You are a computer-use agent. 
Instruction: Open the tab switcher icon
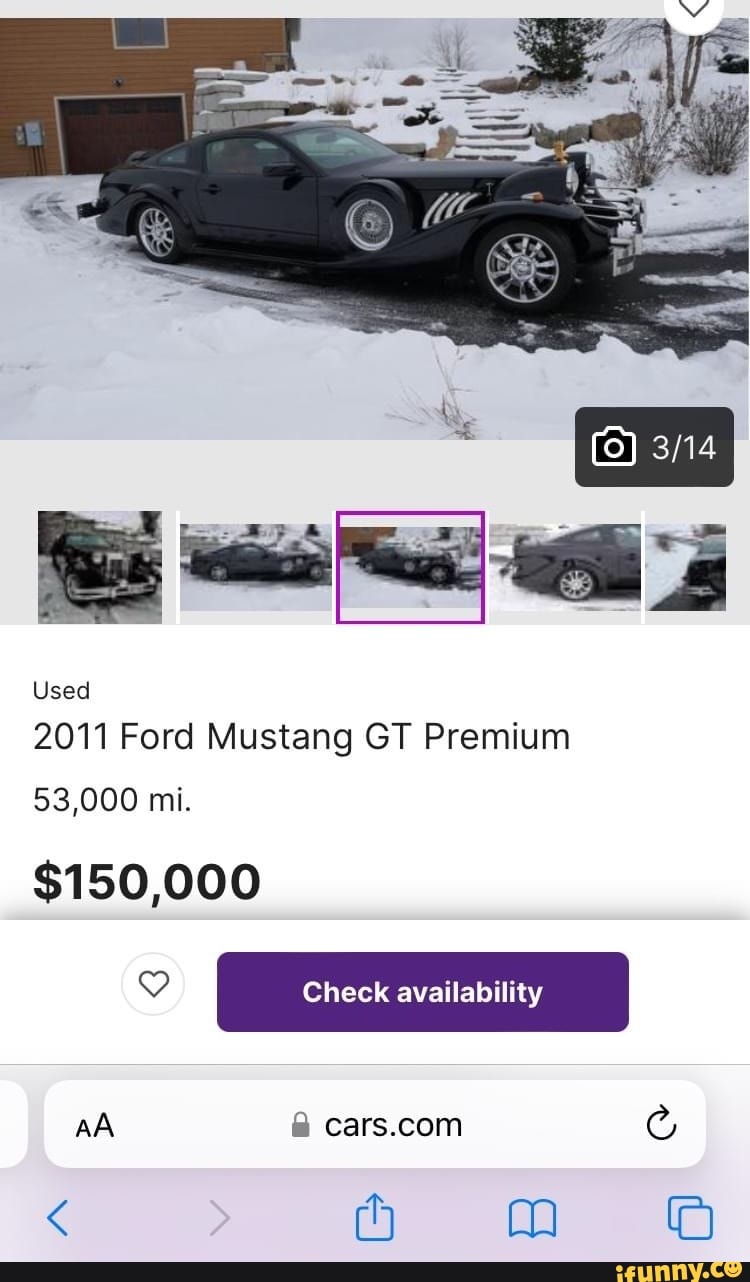(690, 1218)
